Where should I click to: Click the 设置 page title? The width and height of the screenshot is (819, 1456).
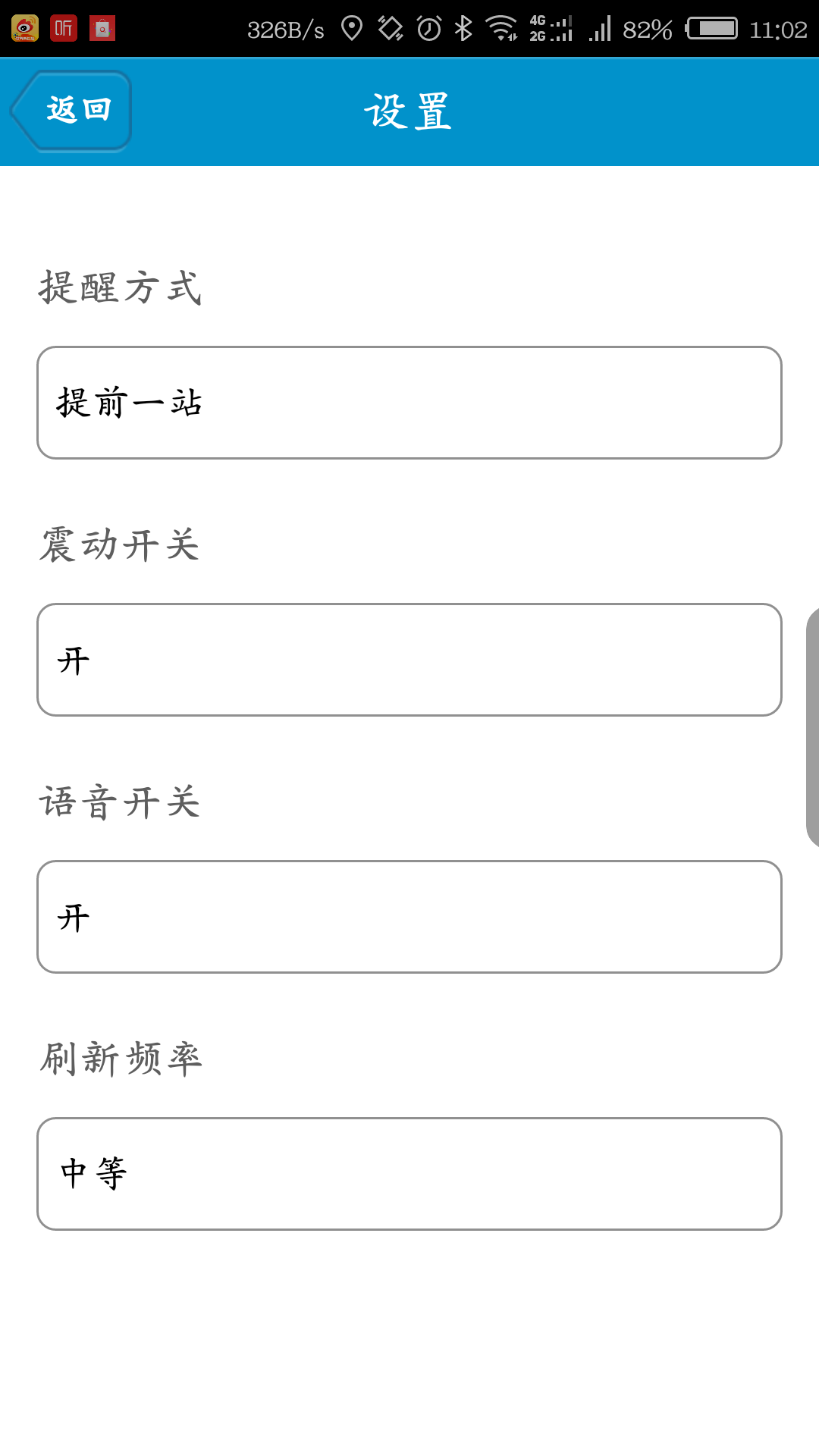click(409, 111)
